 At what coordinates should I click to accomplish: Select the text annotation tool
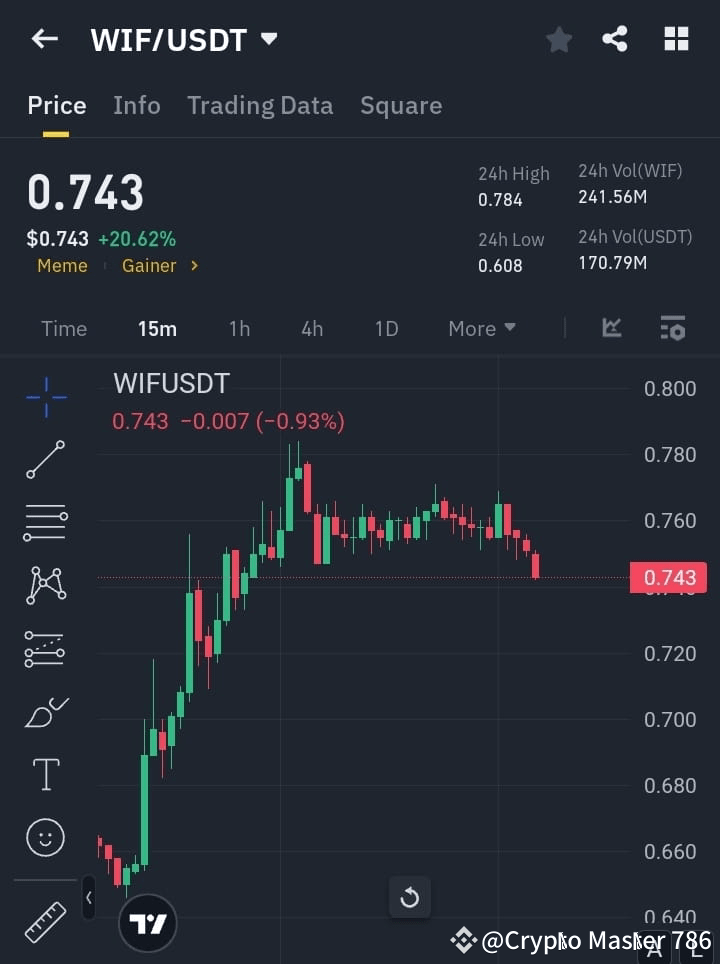(x=45, y=774)
